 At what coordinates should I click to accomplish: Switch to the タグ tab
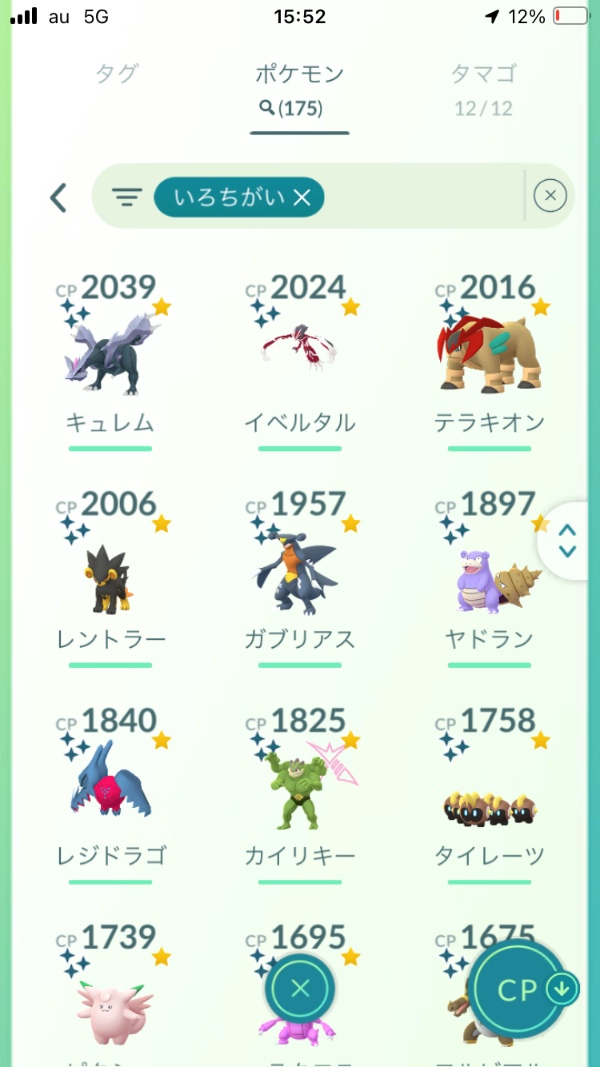click(x=116, y=74)
